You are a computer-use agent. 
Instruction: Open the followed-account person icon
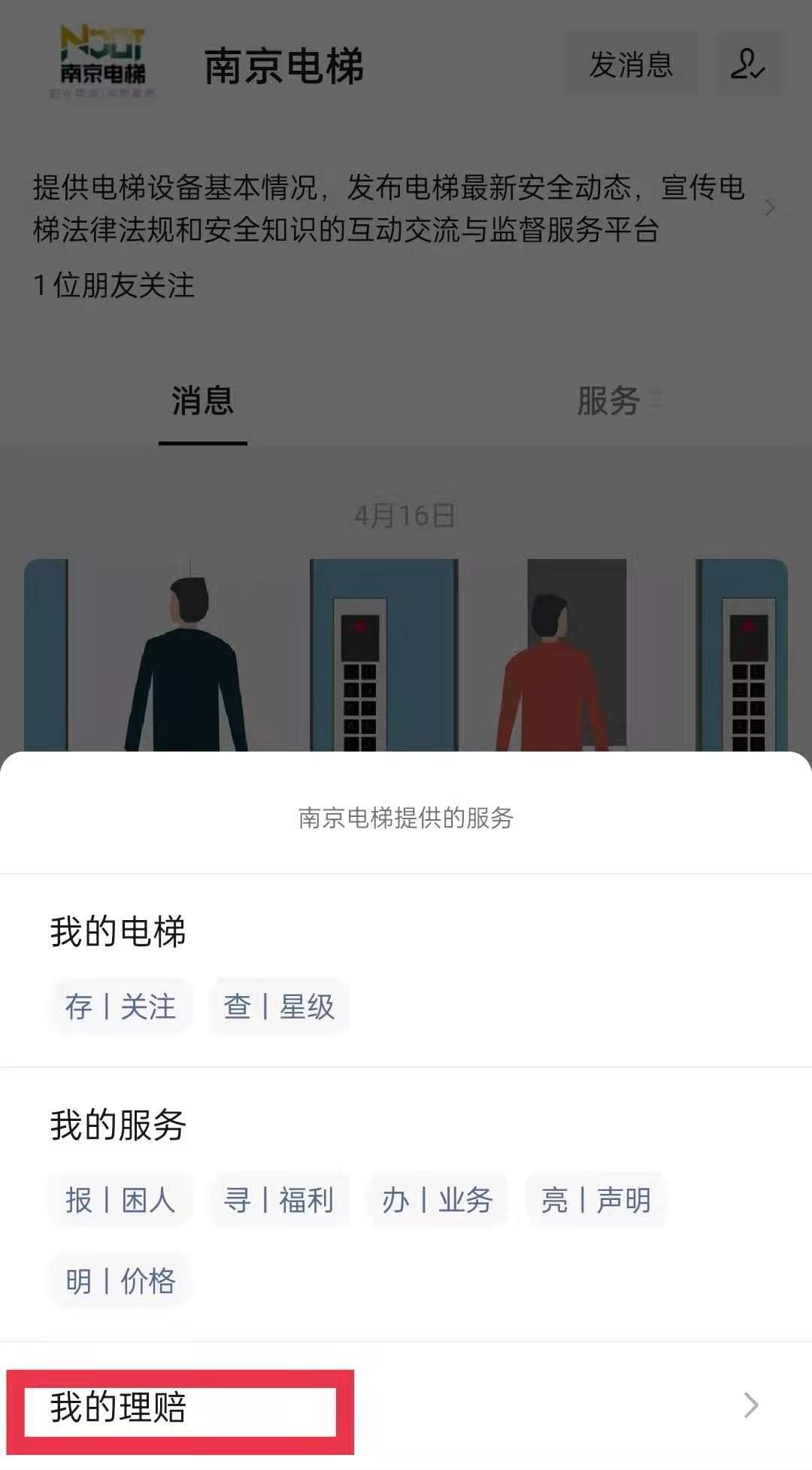click(x=747, y=65)
